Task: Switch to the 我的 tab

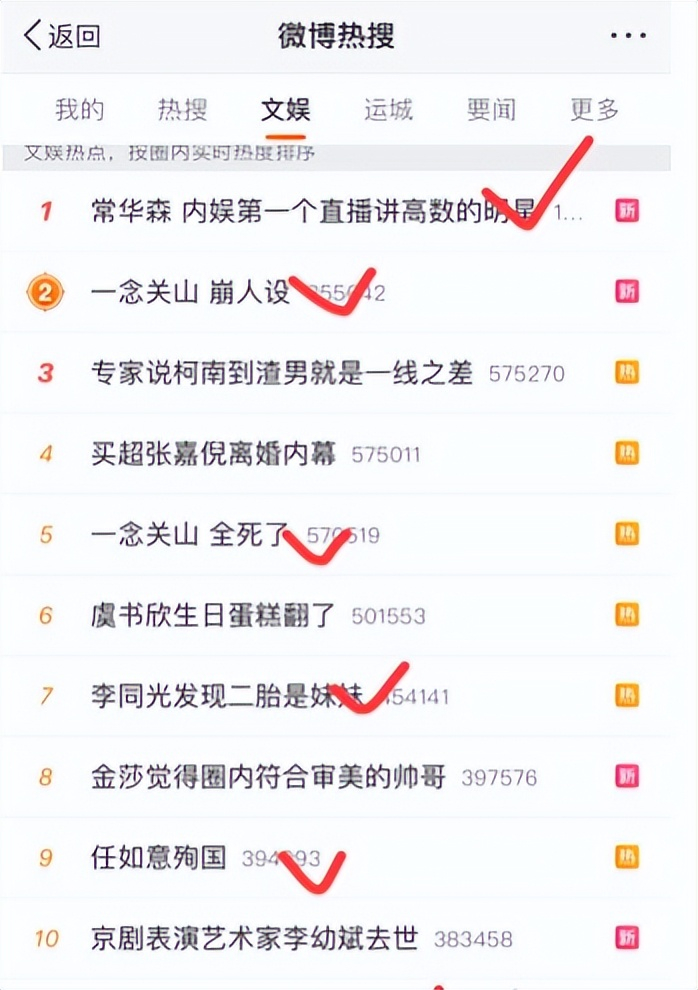Action: click(x=79, y=109)
